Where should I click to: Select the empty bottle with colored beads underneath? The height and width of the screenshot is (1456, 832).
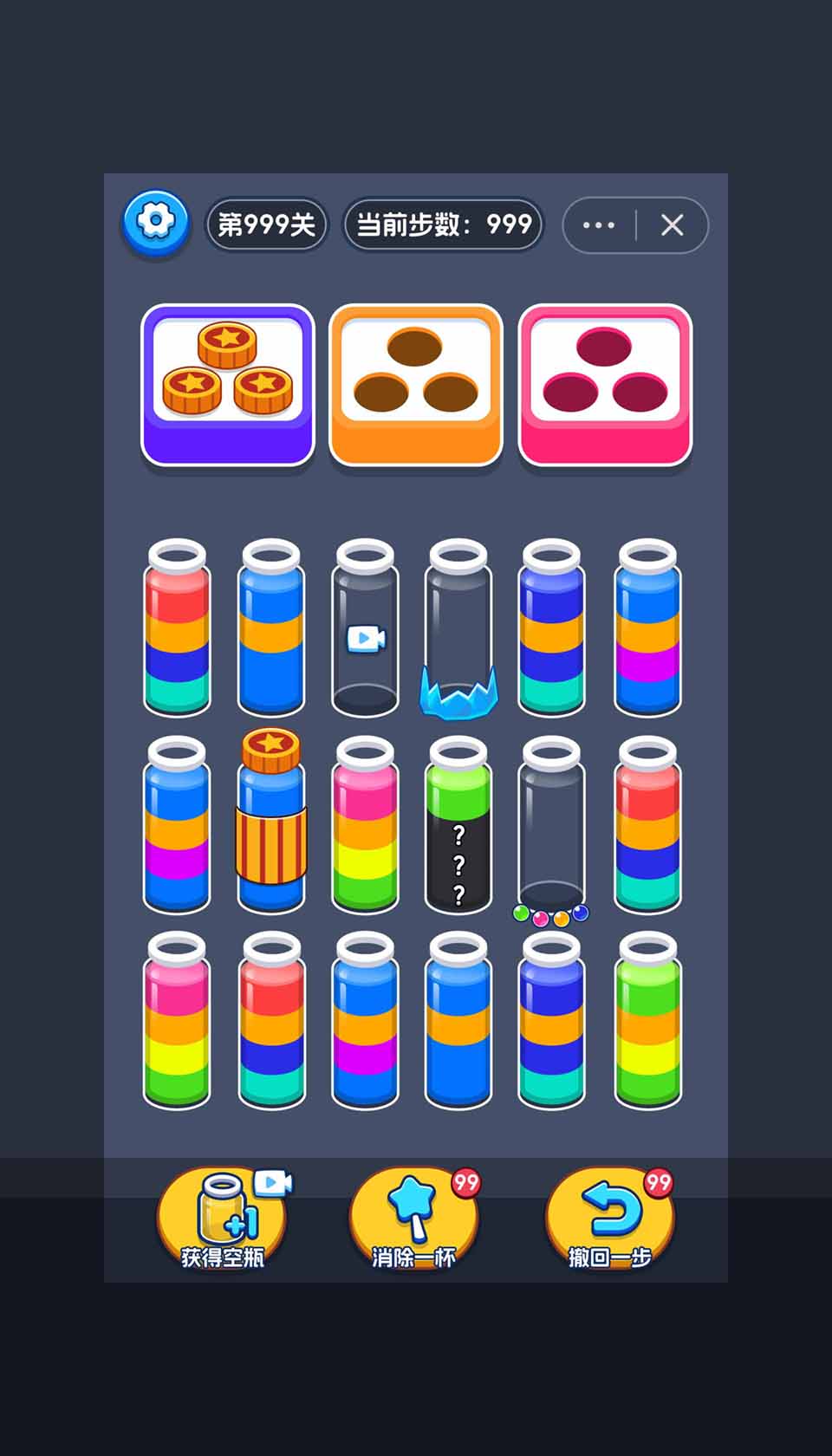[x=551, y=823]
